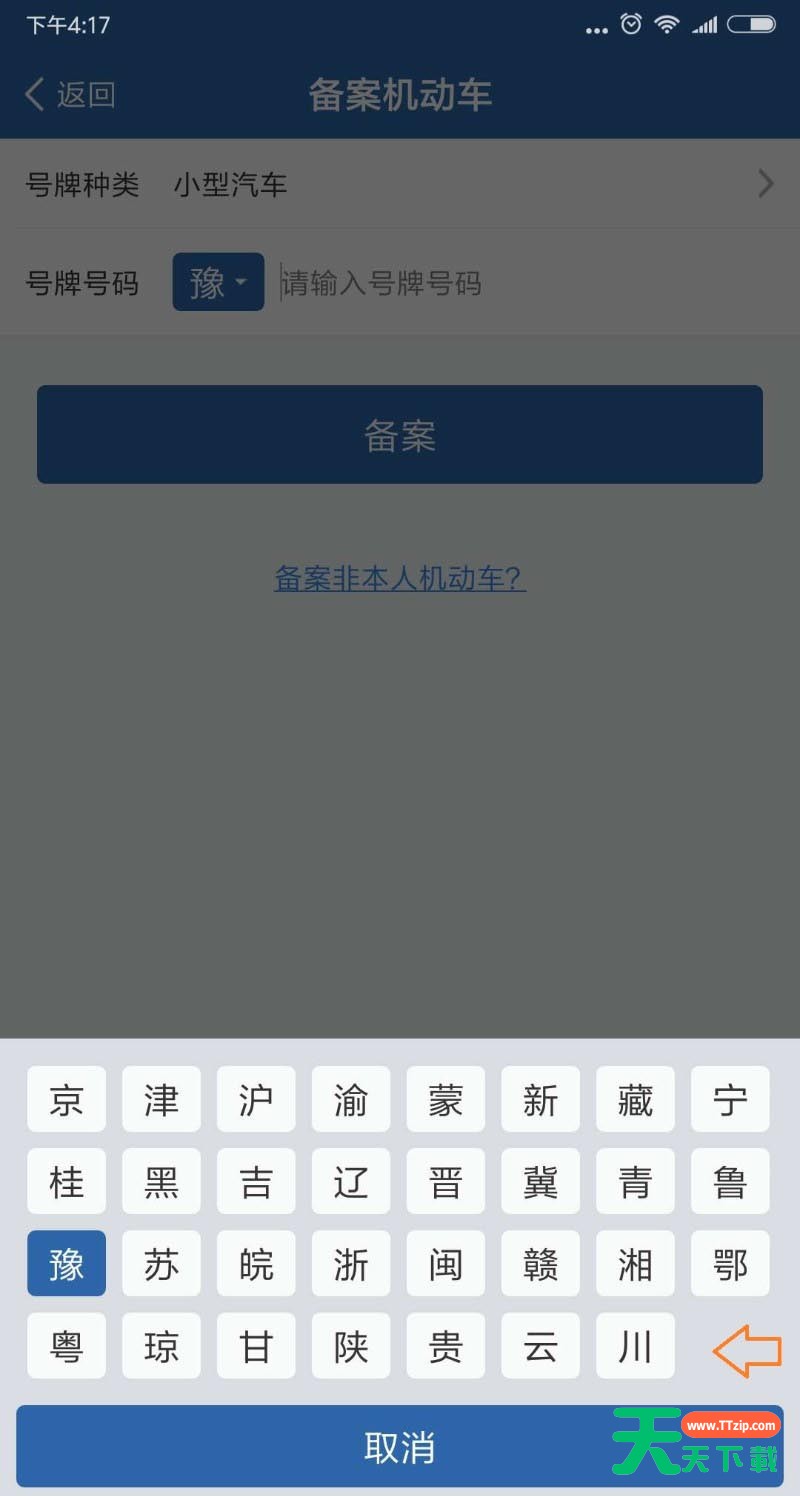Open the 豫 province dropdown
This screenshot has width=800, height=1496.
pos(218,283)
